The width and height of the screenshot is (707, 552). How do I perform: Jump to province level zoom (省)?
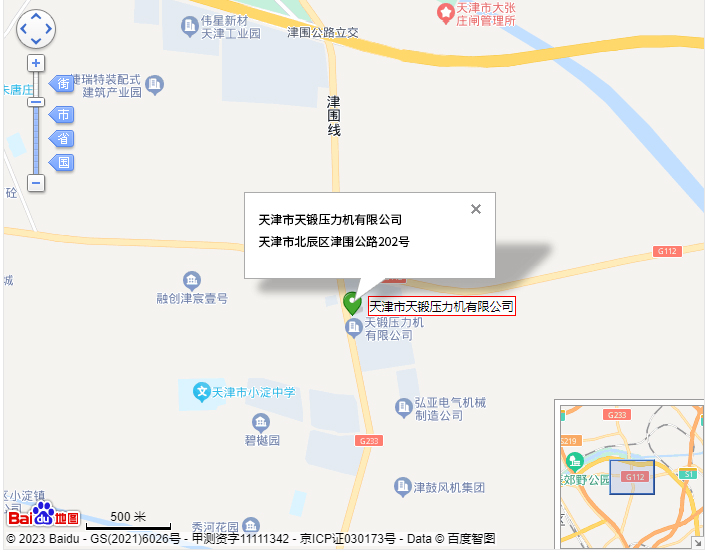63,138
